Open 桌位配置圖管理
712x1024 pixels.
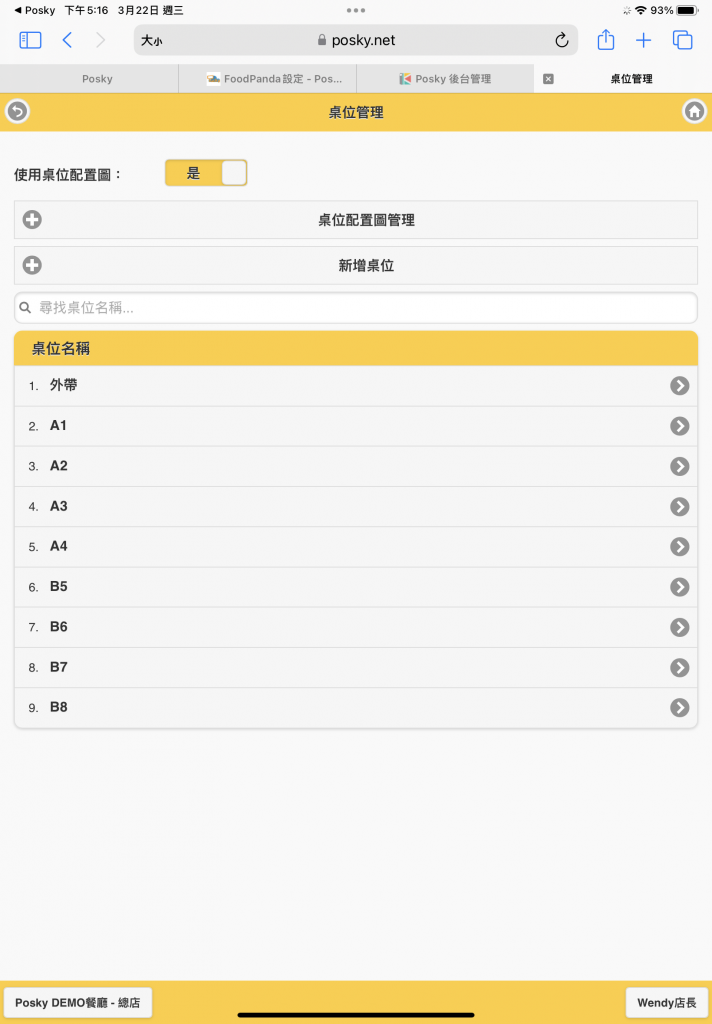356,219
